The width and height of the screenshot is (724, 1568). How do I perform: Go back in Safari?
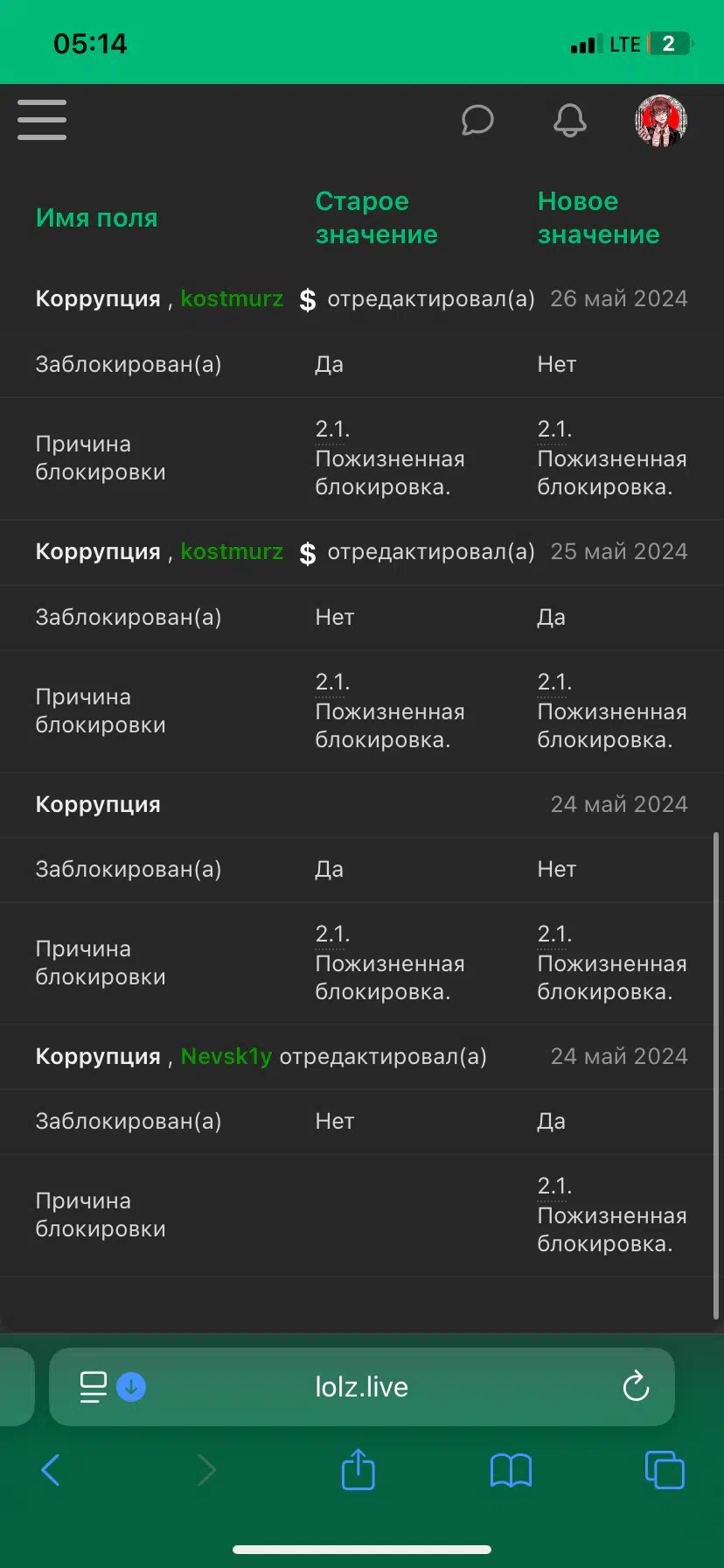pos(51,1470)
